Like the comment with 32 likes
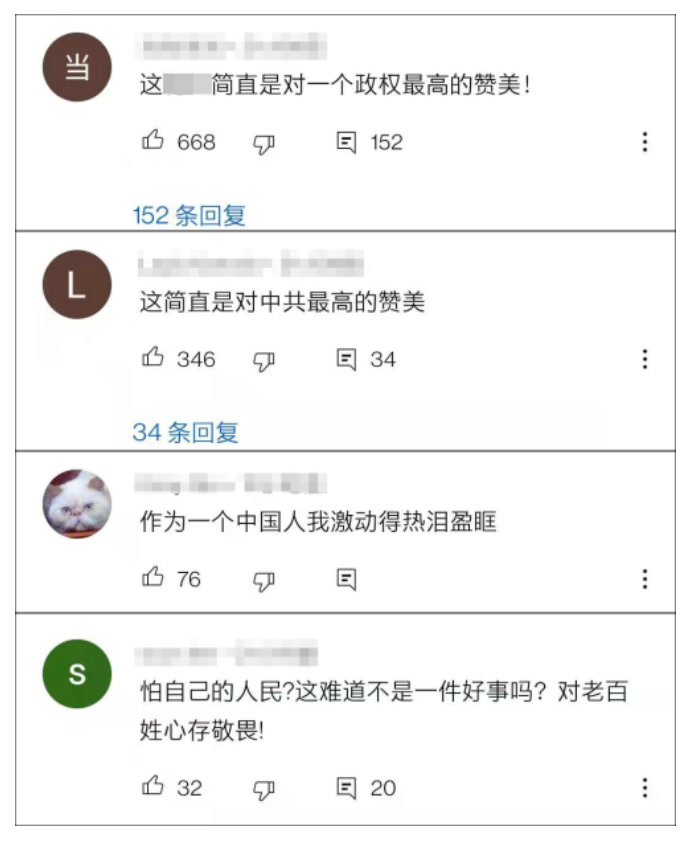 153,787
